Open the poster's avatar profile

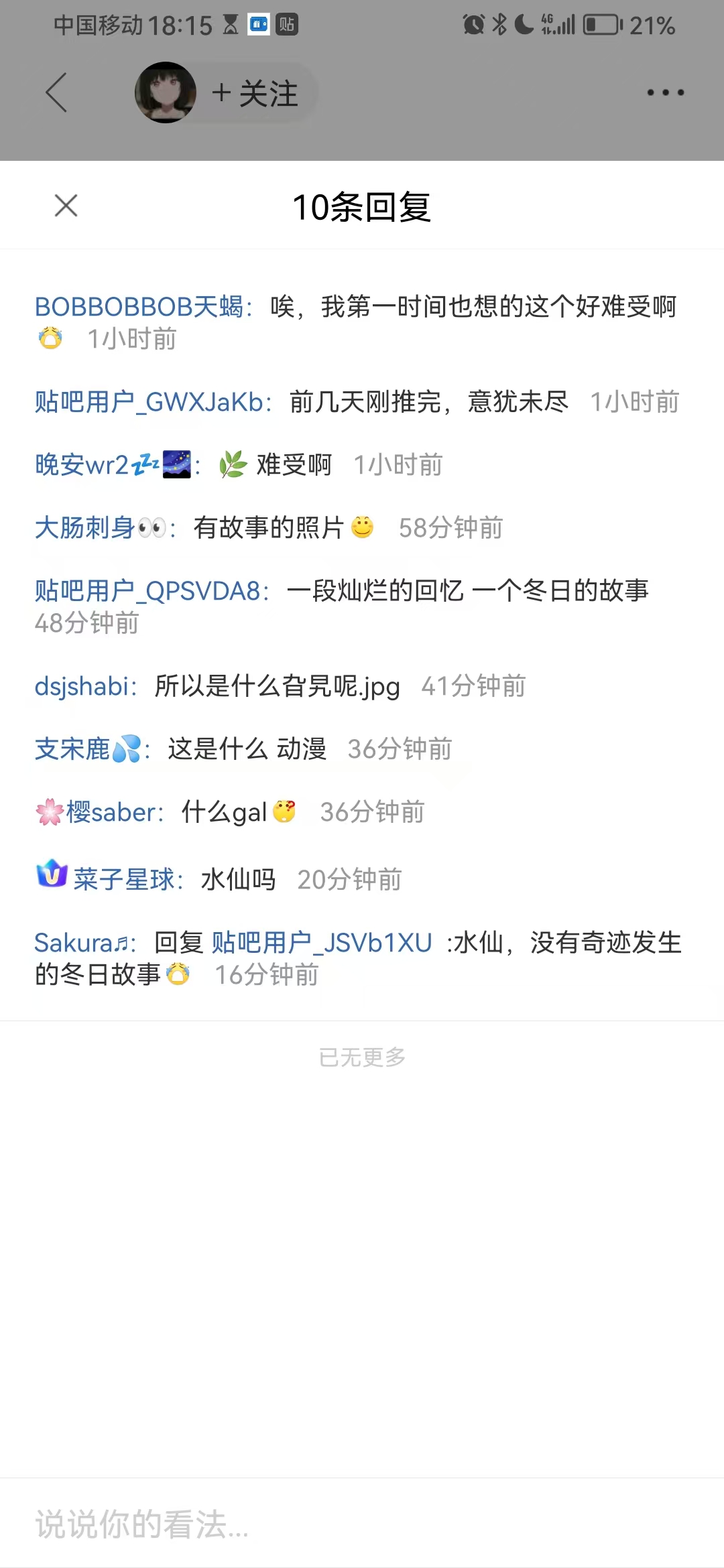point(165,92)
